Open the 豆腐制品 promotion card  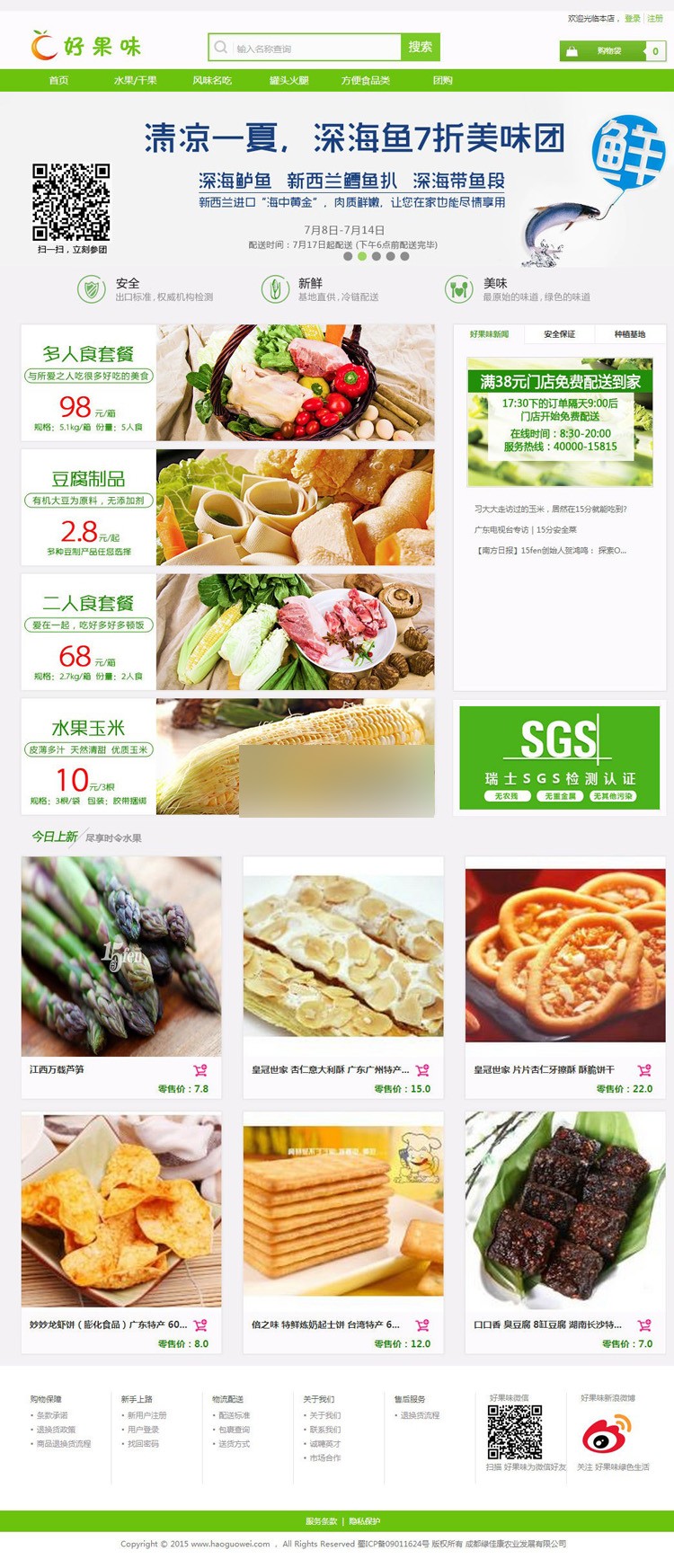pyautogui.click(x=227, y=508)
